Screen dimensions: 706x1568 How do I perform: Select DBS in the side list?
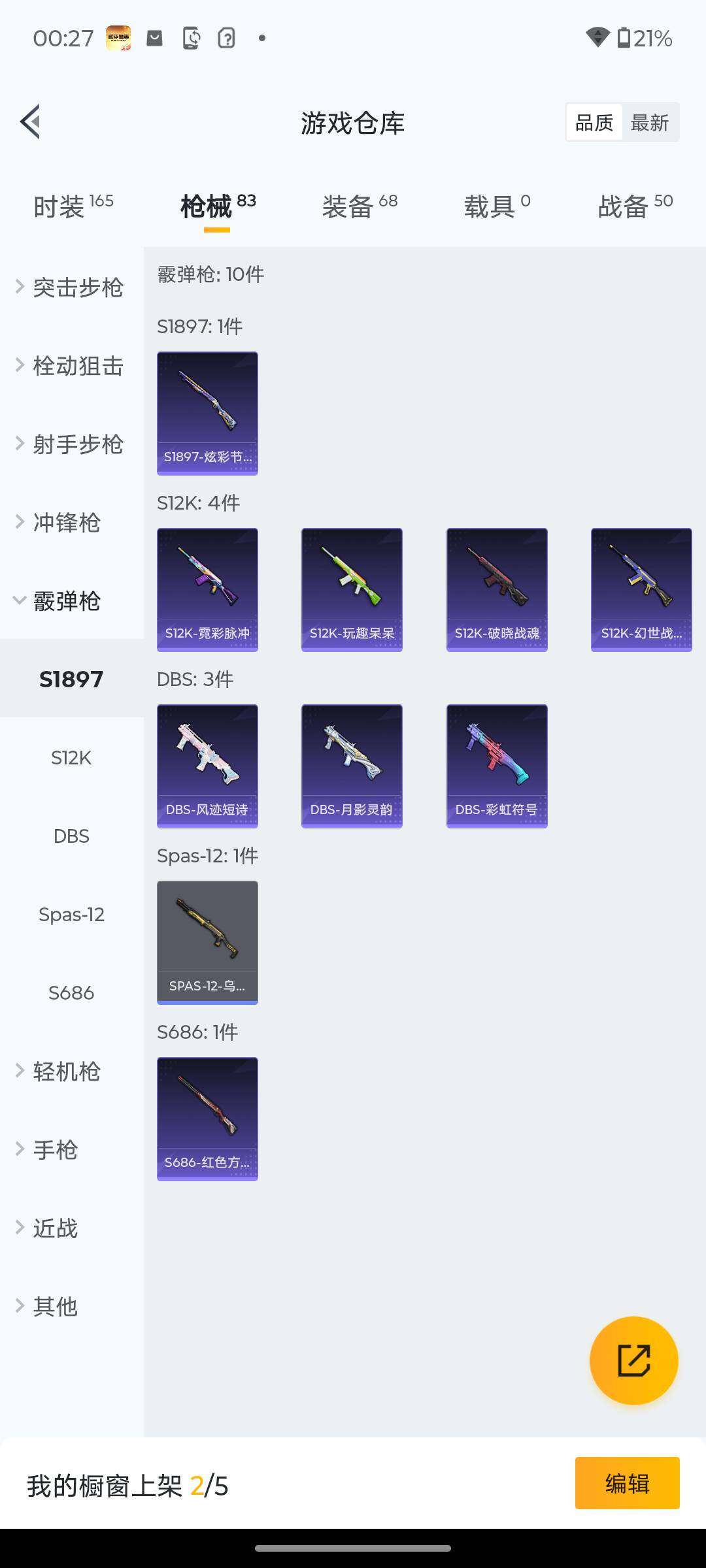coord(71,836)
